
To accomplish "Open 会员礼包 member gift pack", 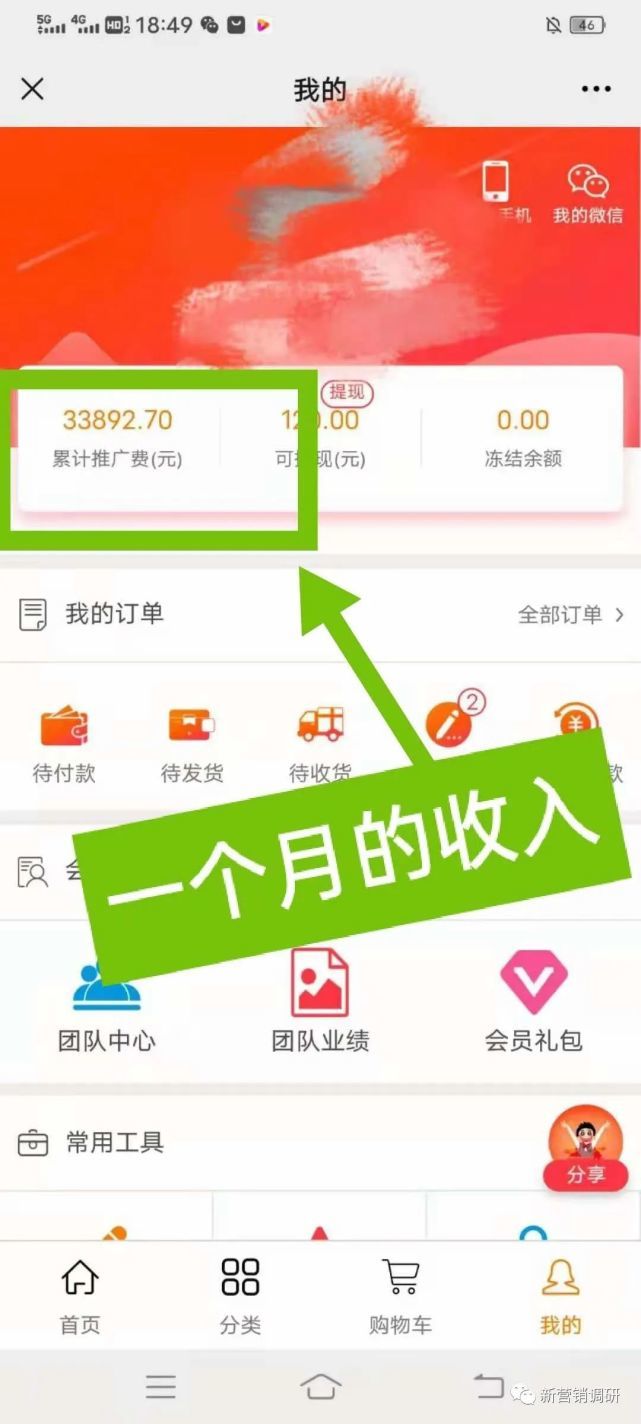I will tap(533, 1000).
